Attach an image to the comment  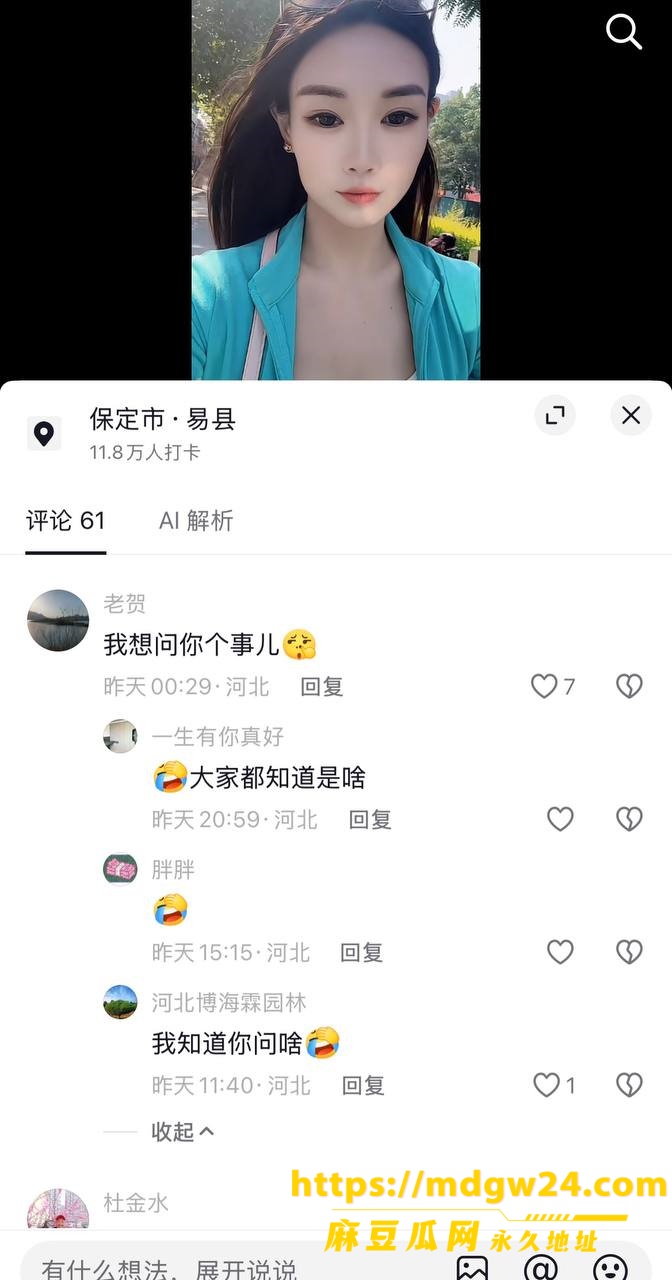pyautogui.click(x=472, y=1268)
